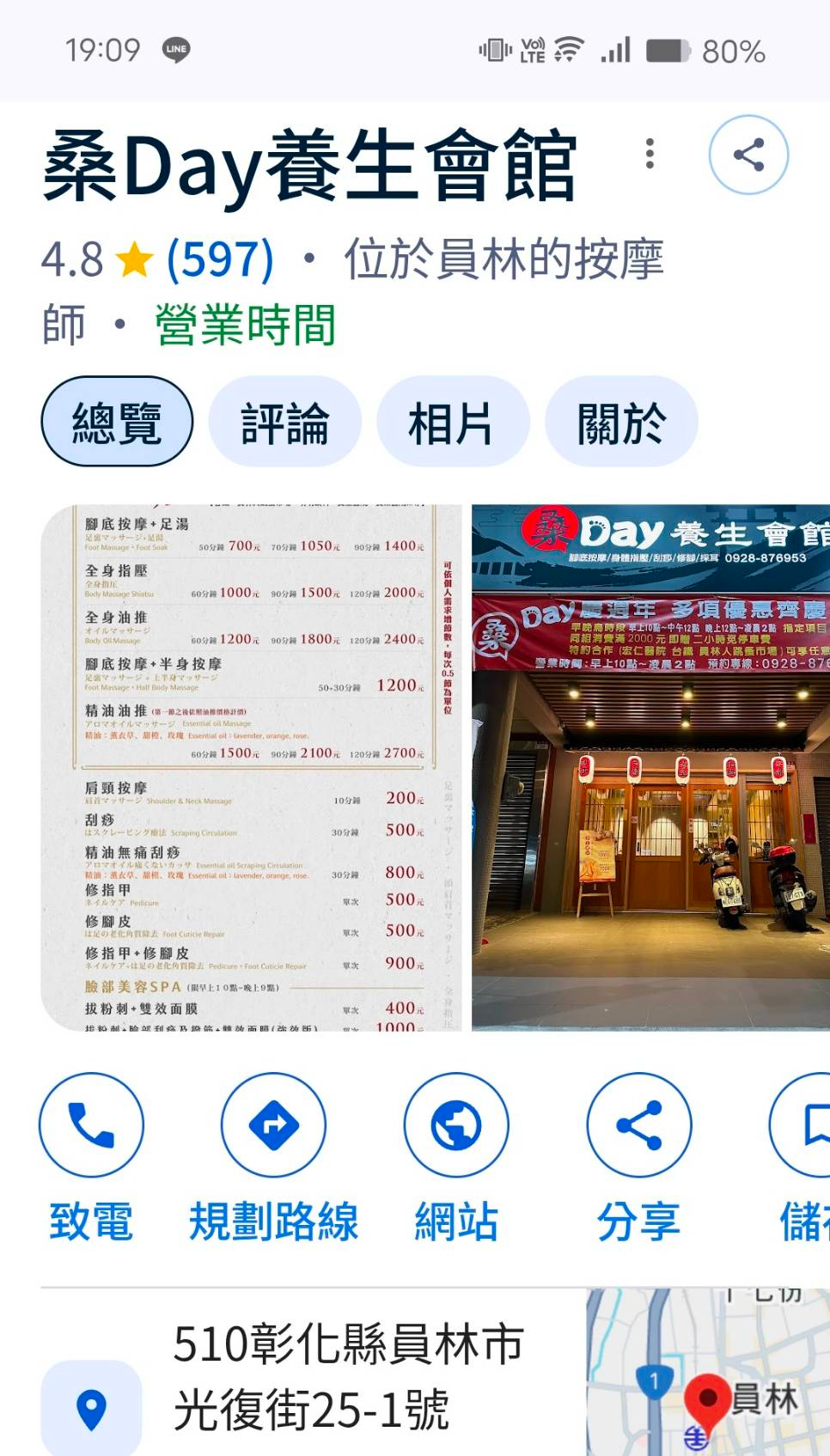Select the 總覽 overview tab
Screen dimensions: 830x1456
point(117,422)
